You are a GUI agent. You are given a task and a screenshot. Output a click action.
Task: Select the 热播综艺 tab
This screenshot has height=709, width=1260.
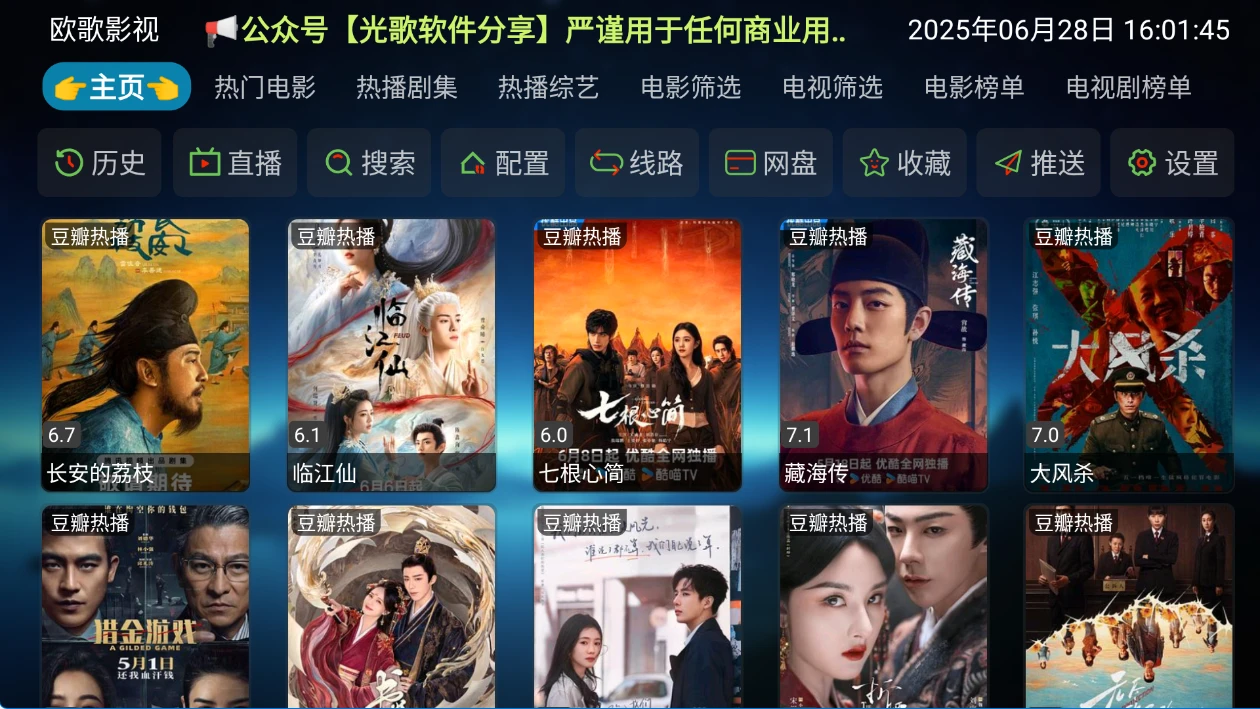549,87
